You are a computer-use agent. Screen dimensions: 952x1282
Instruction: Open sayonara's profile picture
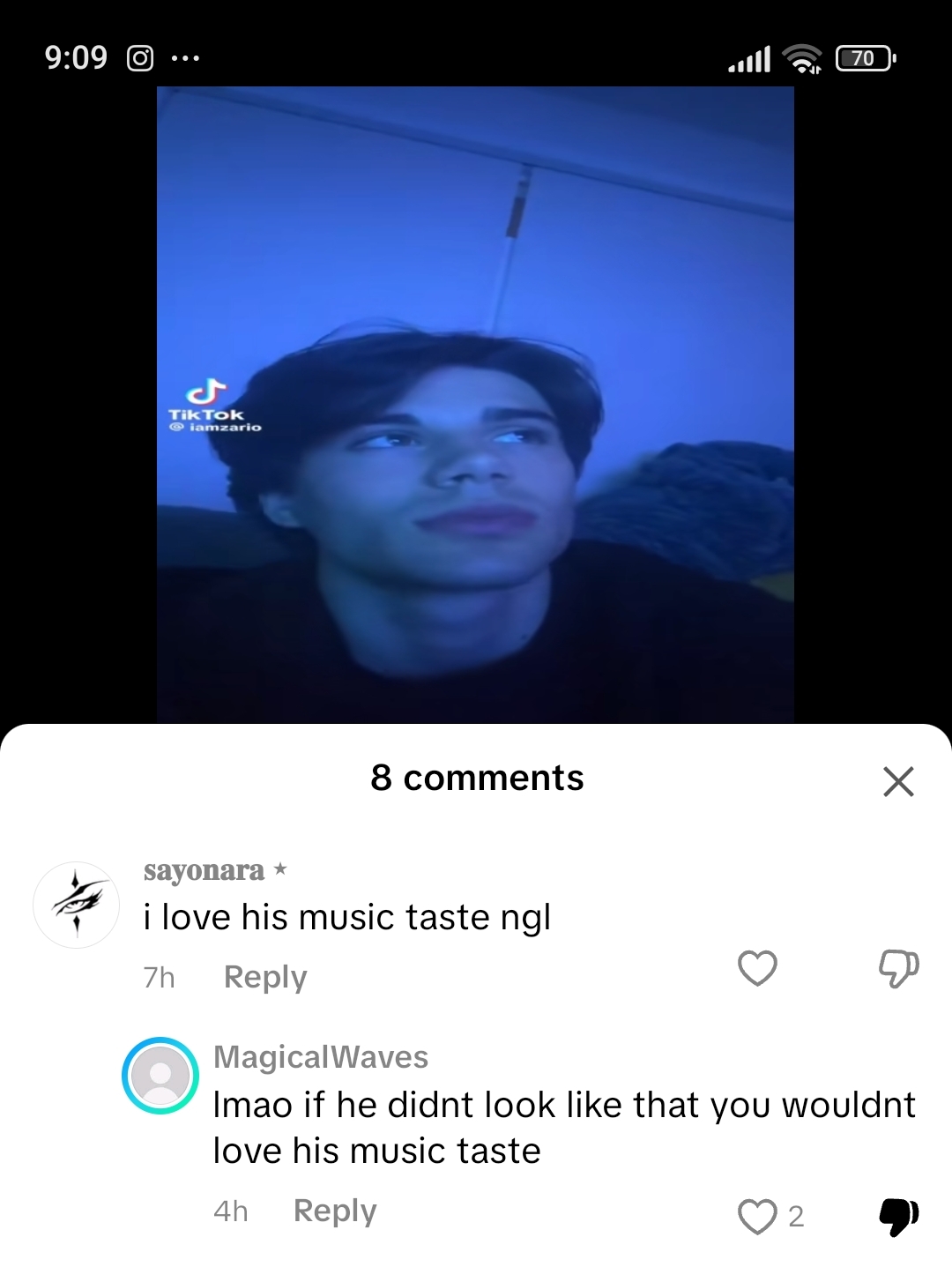point(77,905)
